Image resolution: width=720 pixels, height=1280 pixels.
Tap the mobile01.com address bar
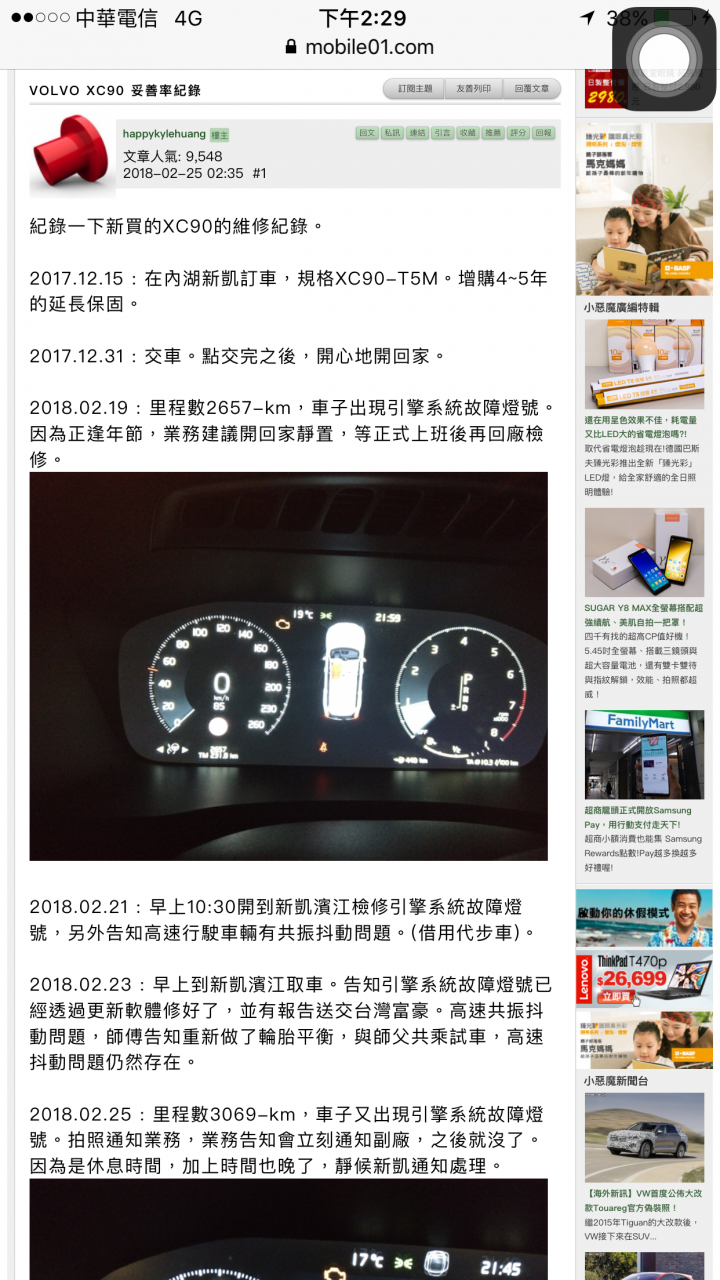(360, 47)
